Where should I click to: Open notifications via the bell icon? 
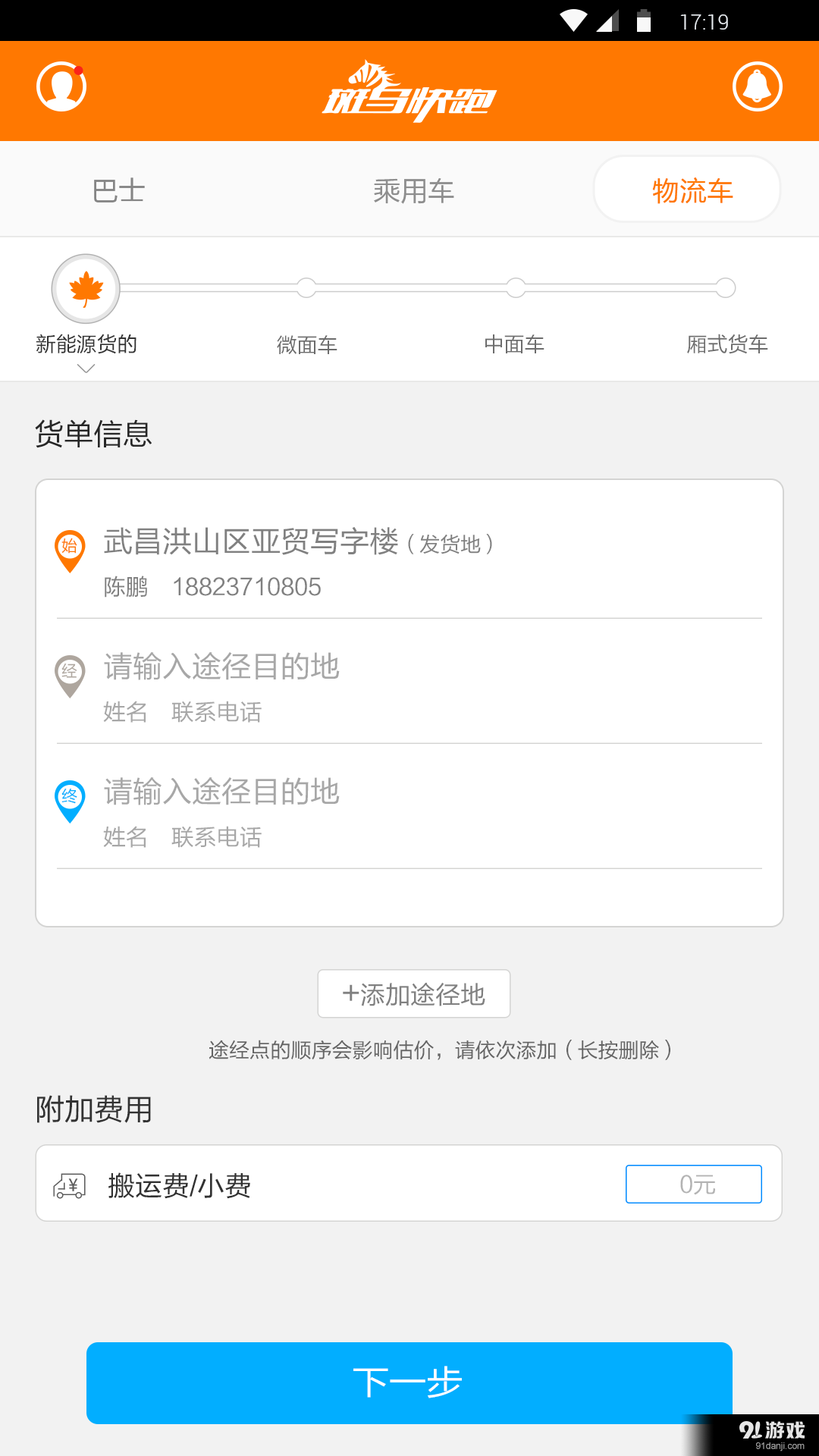(758, 86)
